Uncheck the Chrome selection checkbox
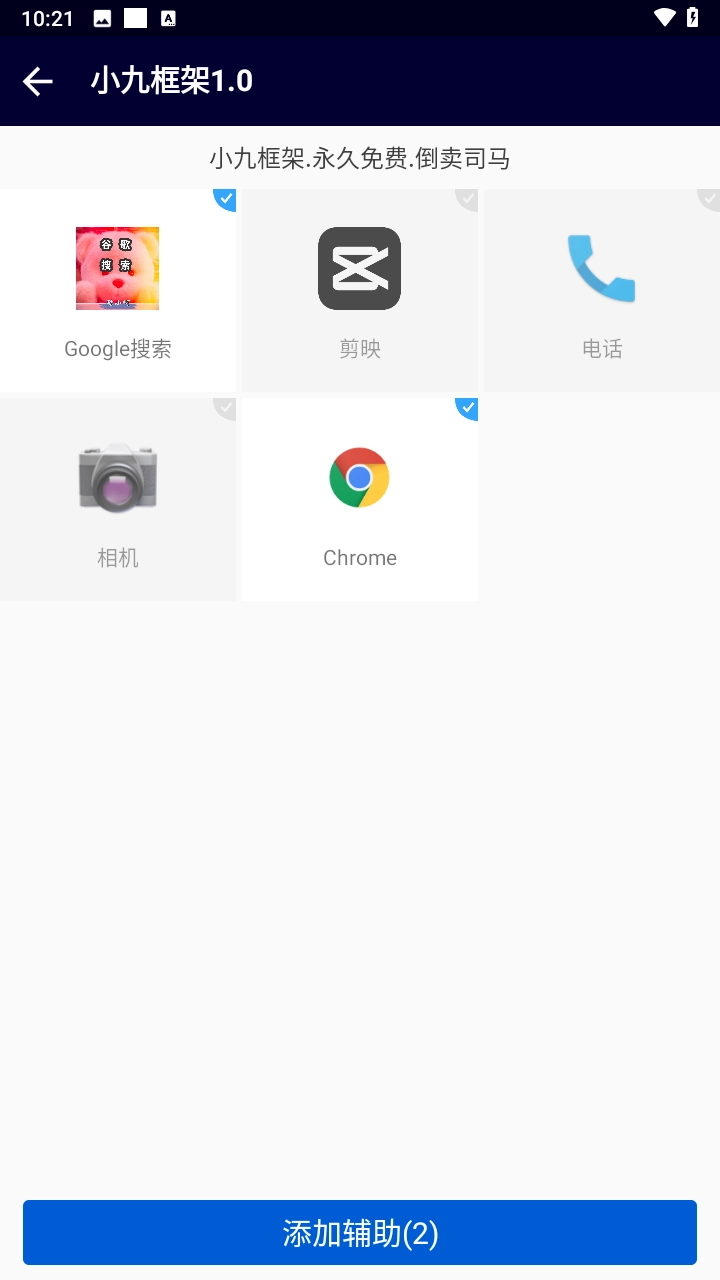720x1280 pixels. (x=467, y=409)
